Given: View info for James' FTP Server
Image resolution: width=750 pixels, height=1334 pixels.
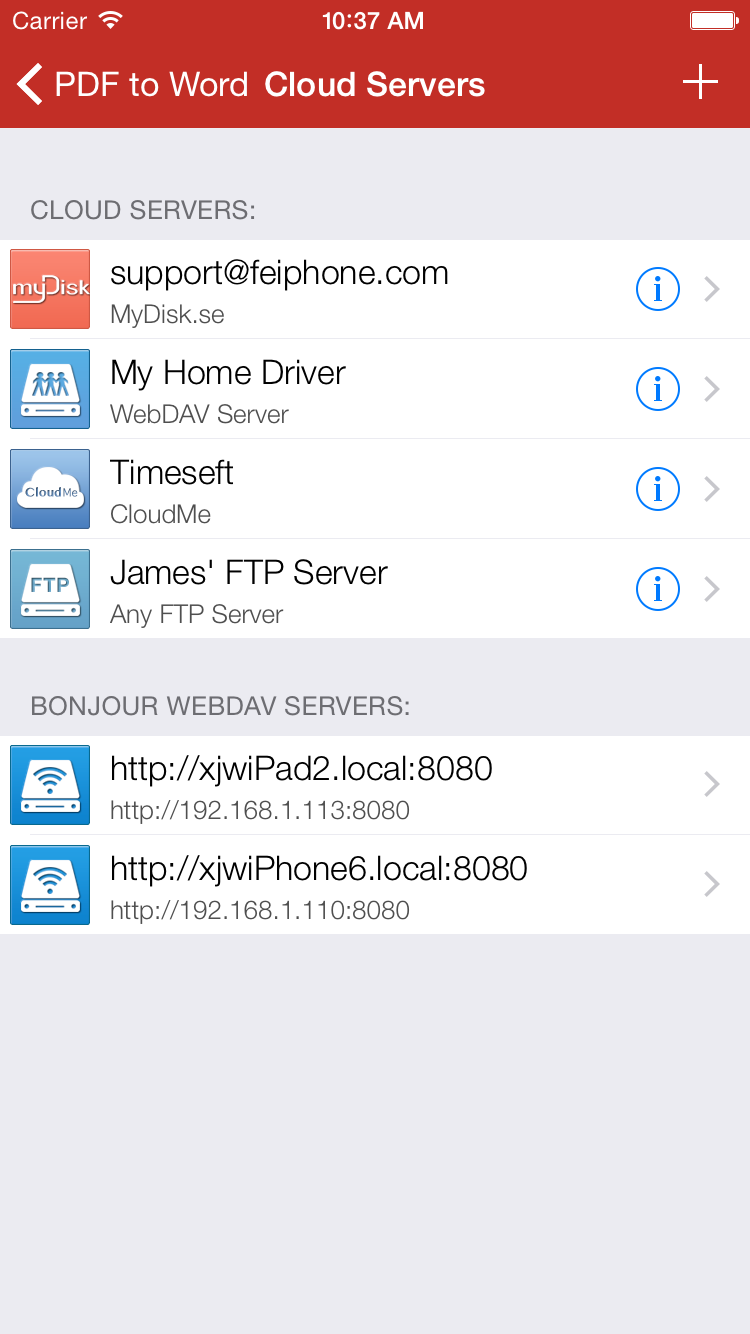Looking at the screenshot, I should (658, 589).
